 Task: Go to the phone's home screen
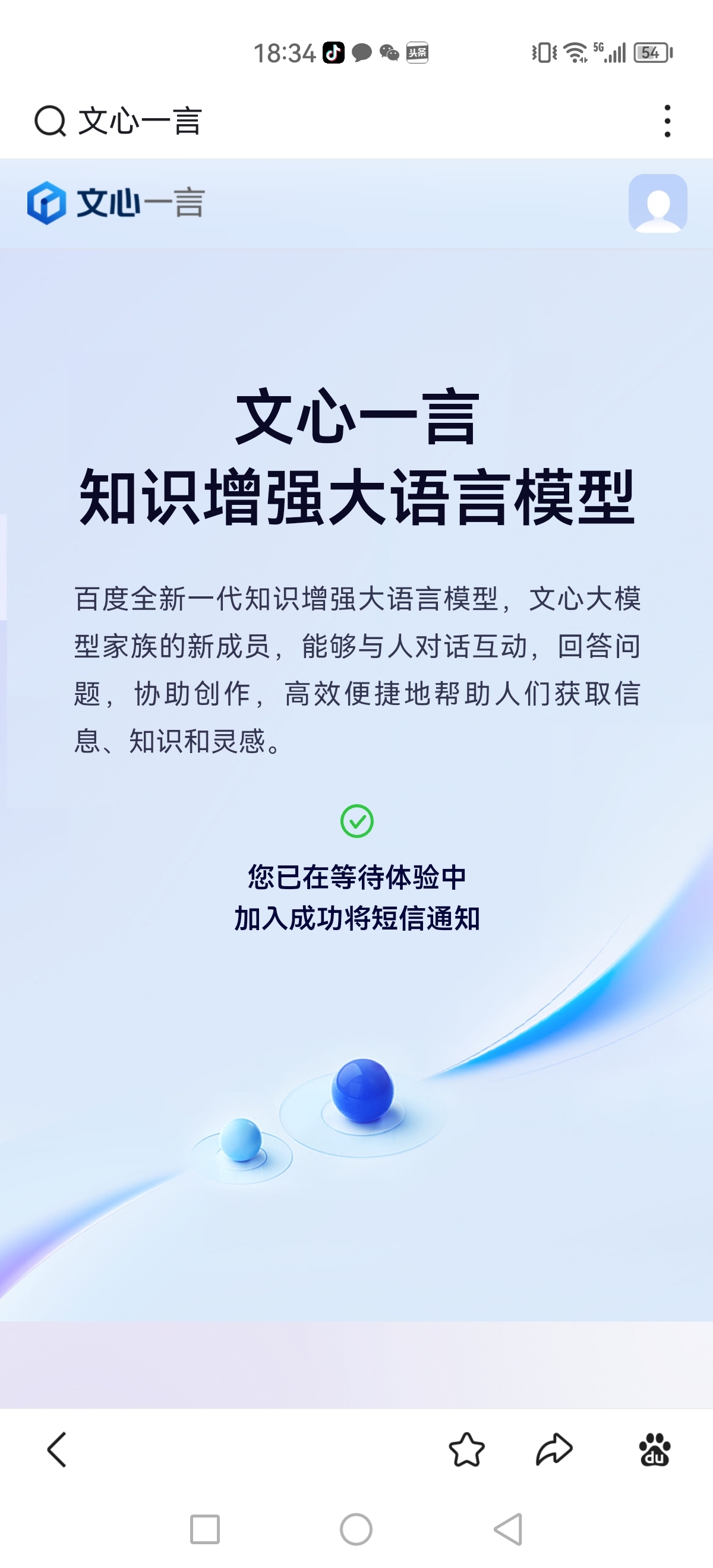356,1529
